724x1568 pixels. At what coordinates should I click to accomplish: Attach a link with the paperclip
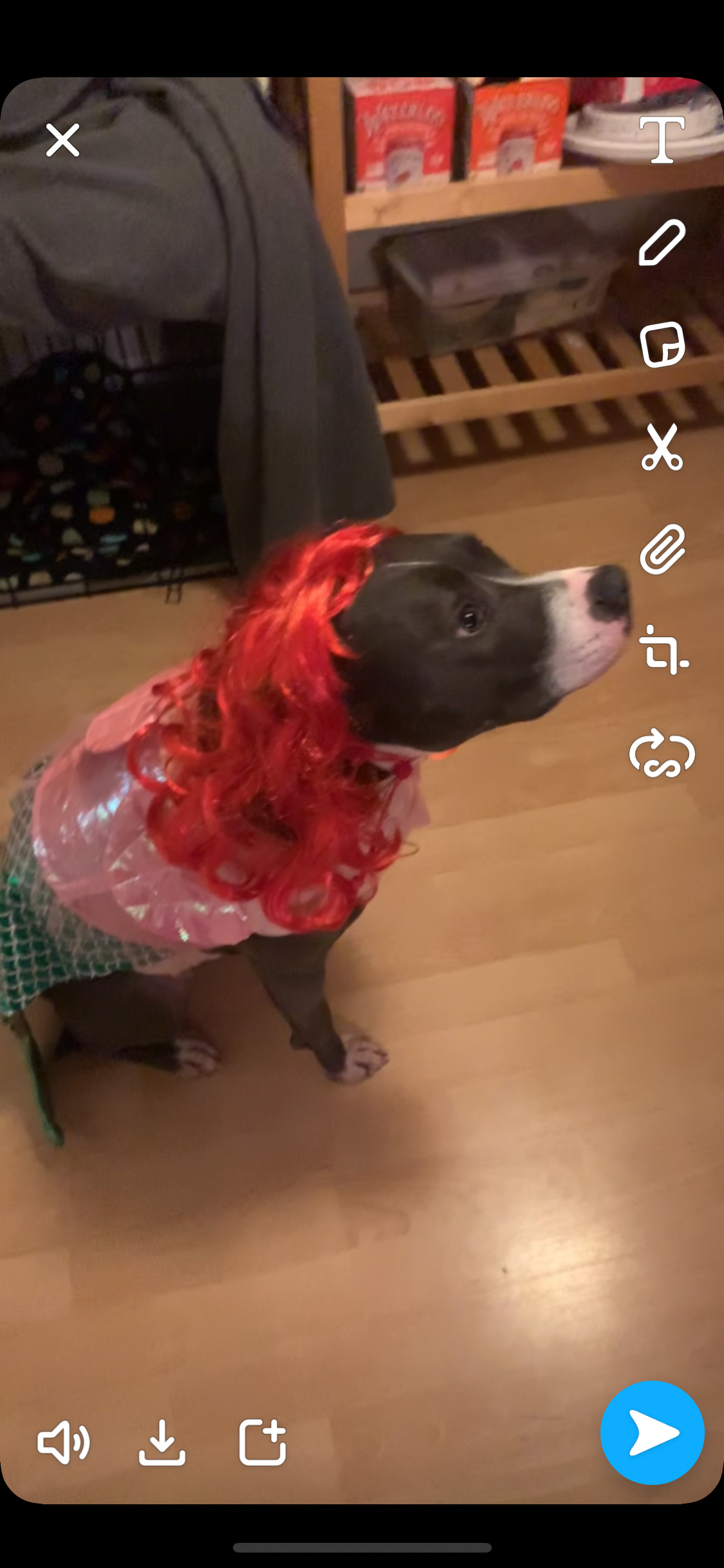[662, 549]
